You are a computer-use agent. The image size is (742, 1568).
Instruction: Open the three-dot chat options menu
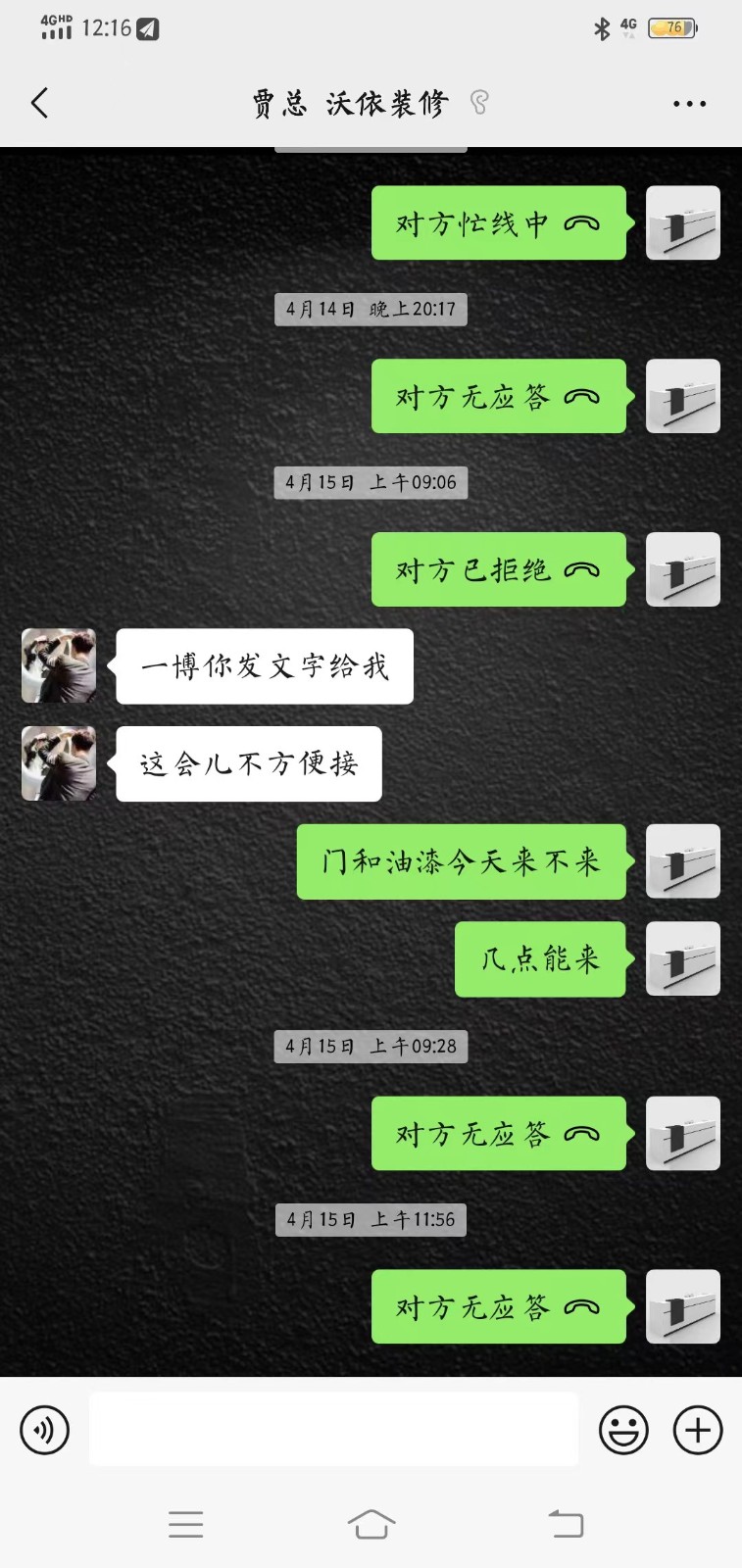(689, 104)
